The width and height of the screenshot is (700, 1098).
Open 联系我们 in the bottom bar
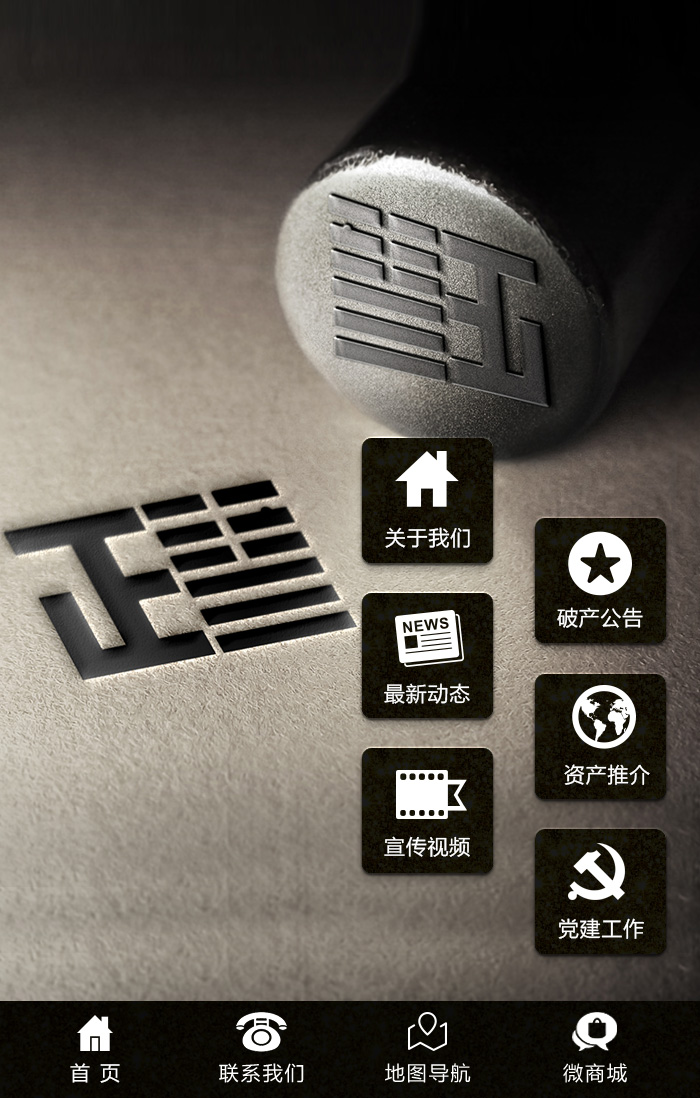tap(261, 1049)
